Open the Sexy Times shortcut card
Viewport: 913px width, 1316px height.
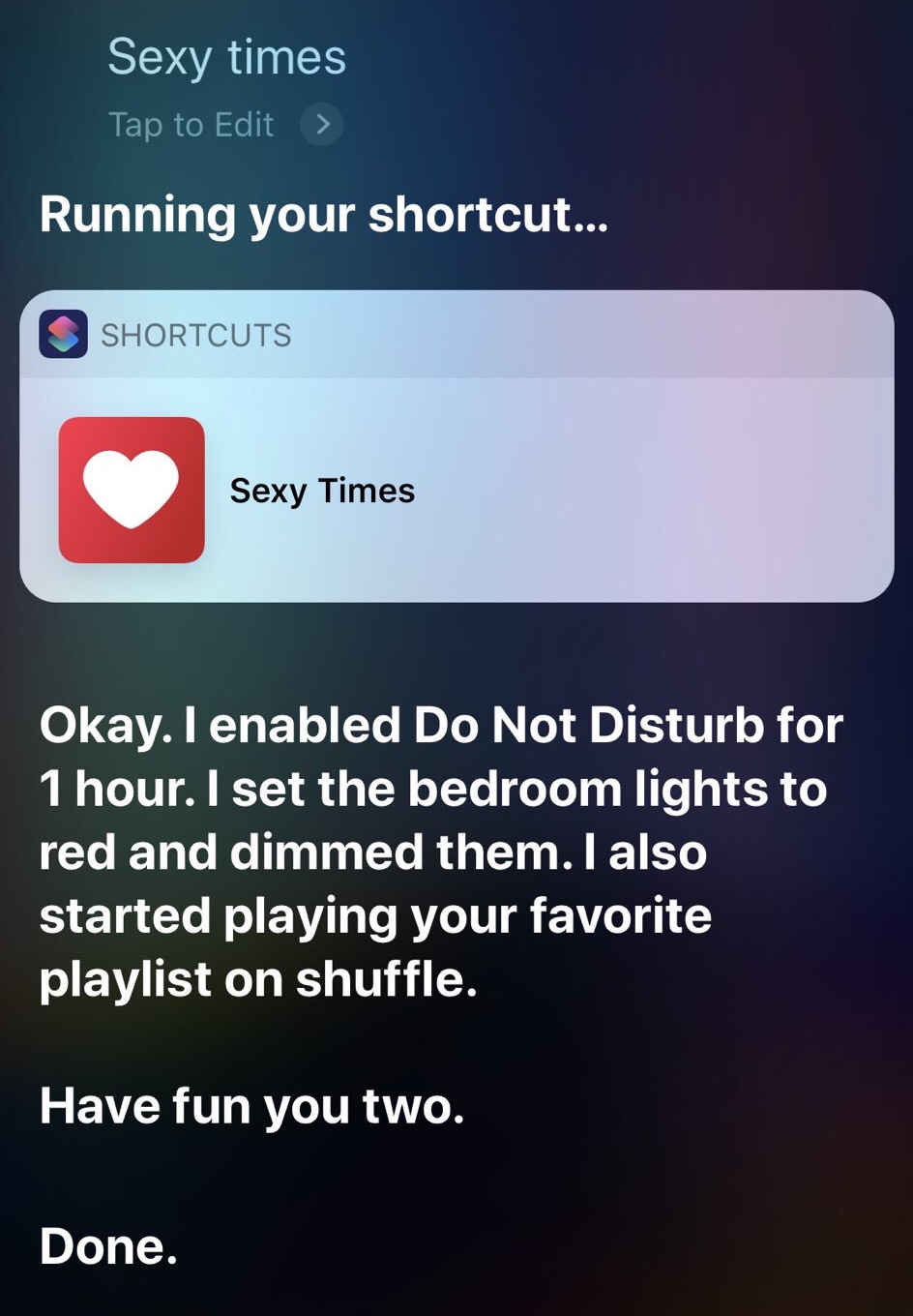point(455,490)
